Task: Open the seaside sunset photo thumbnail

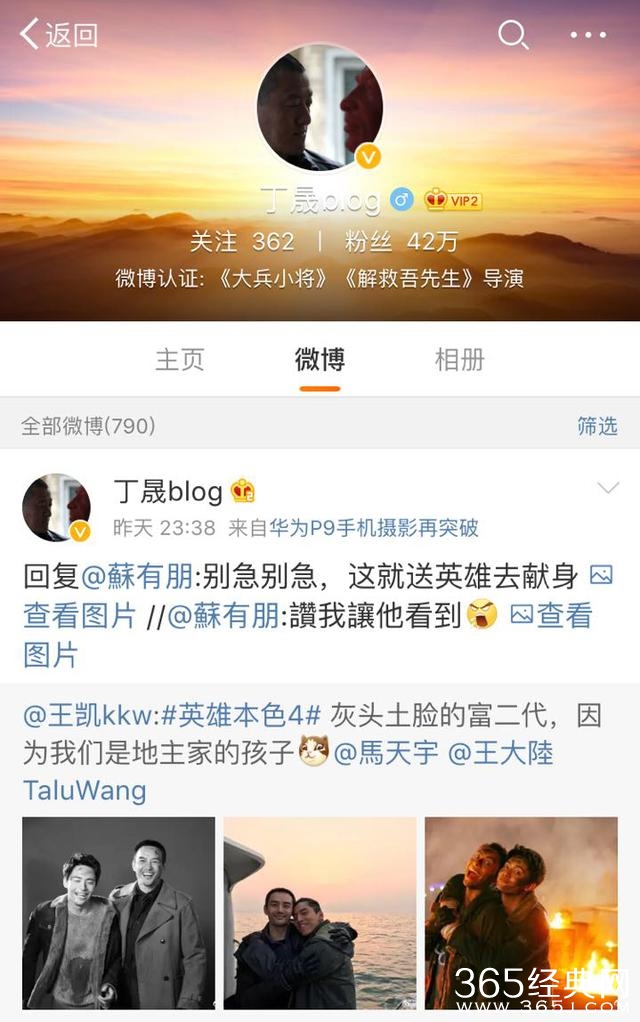Action: click(x=319, y=912)
